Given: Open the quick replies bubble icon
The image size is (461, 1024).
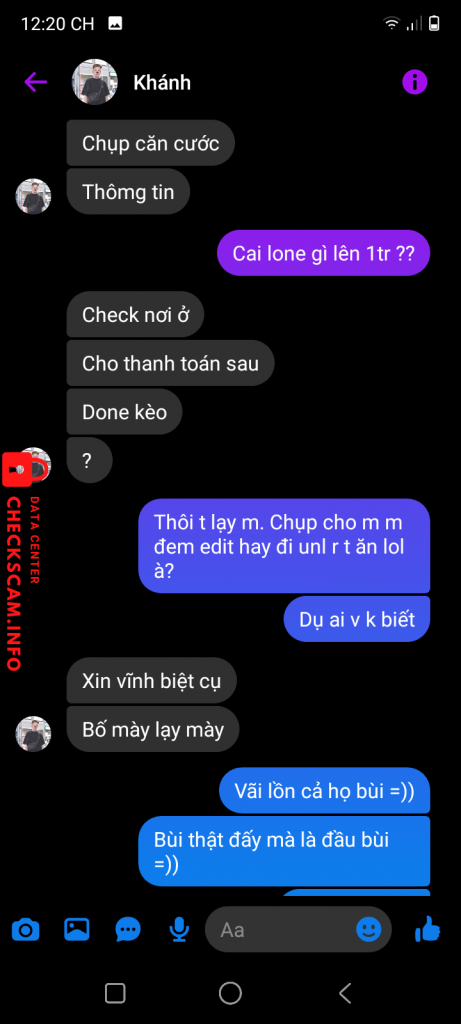Looking at the screenshot, I should (x=127, y=929).
